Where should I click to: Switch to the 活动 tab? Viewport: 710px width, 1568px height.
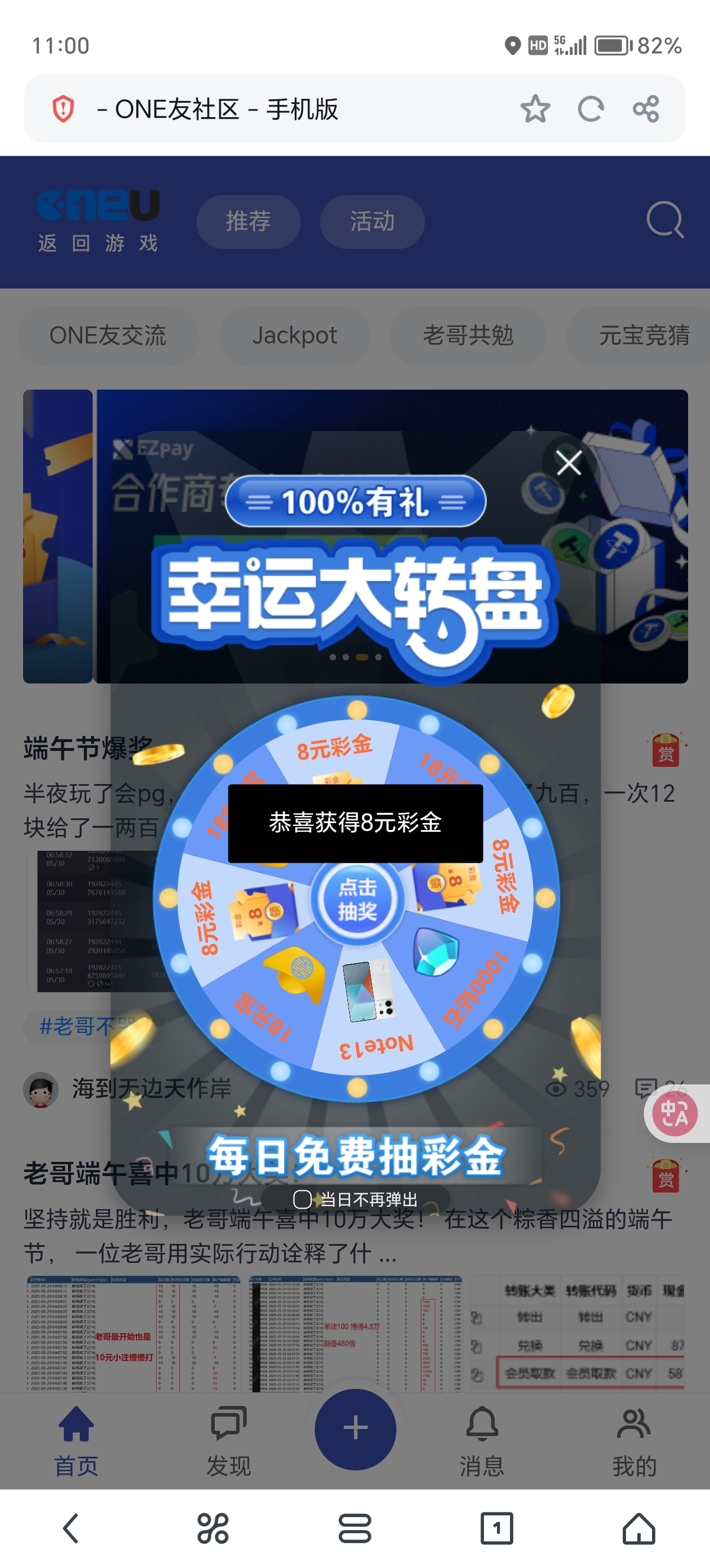pyautogui.click(x=372, y=222)
